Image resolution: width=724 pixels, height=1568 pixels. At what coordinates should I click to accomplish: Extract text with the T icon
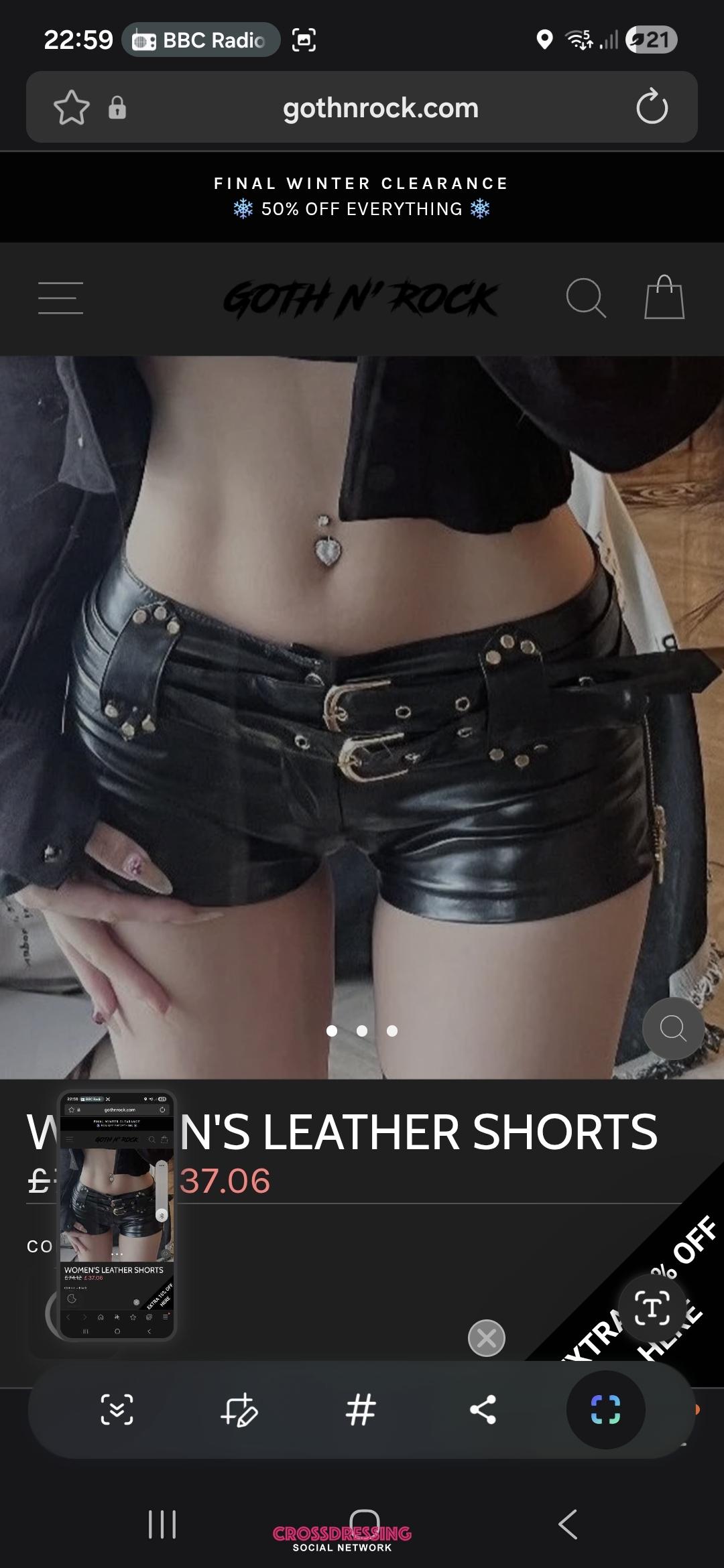652,1308
